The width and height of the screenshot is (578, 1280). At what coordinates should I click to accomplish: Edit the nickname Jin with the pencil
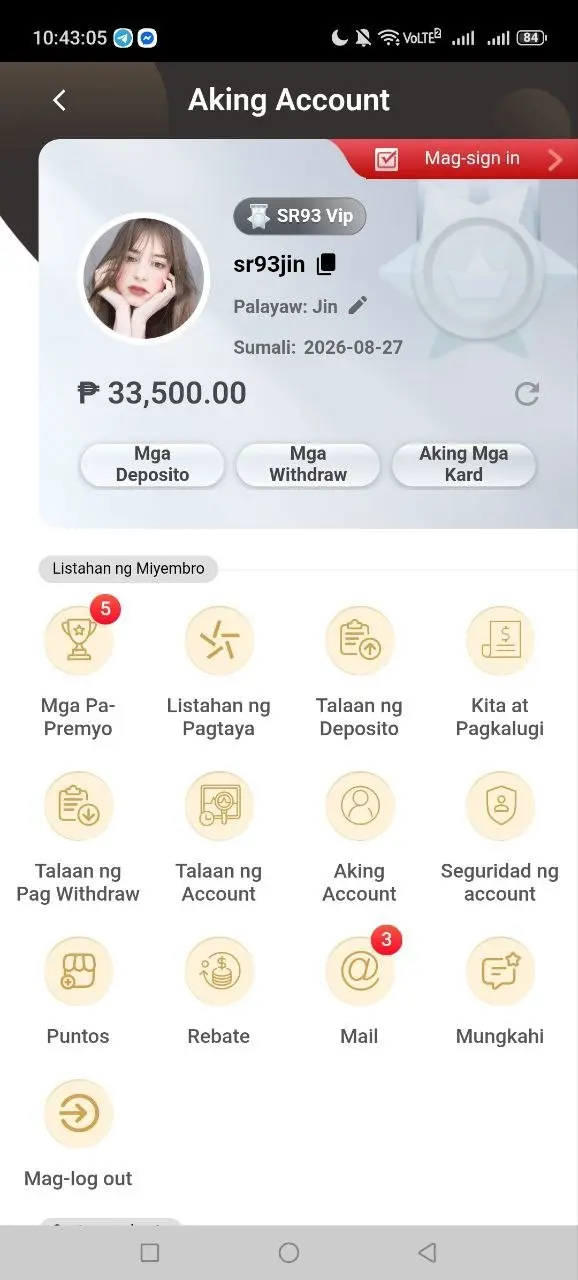click(x=358, y=306)
